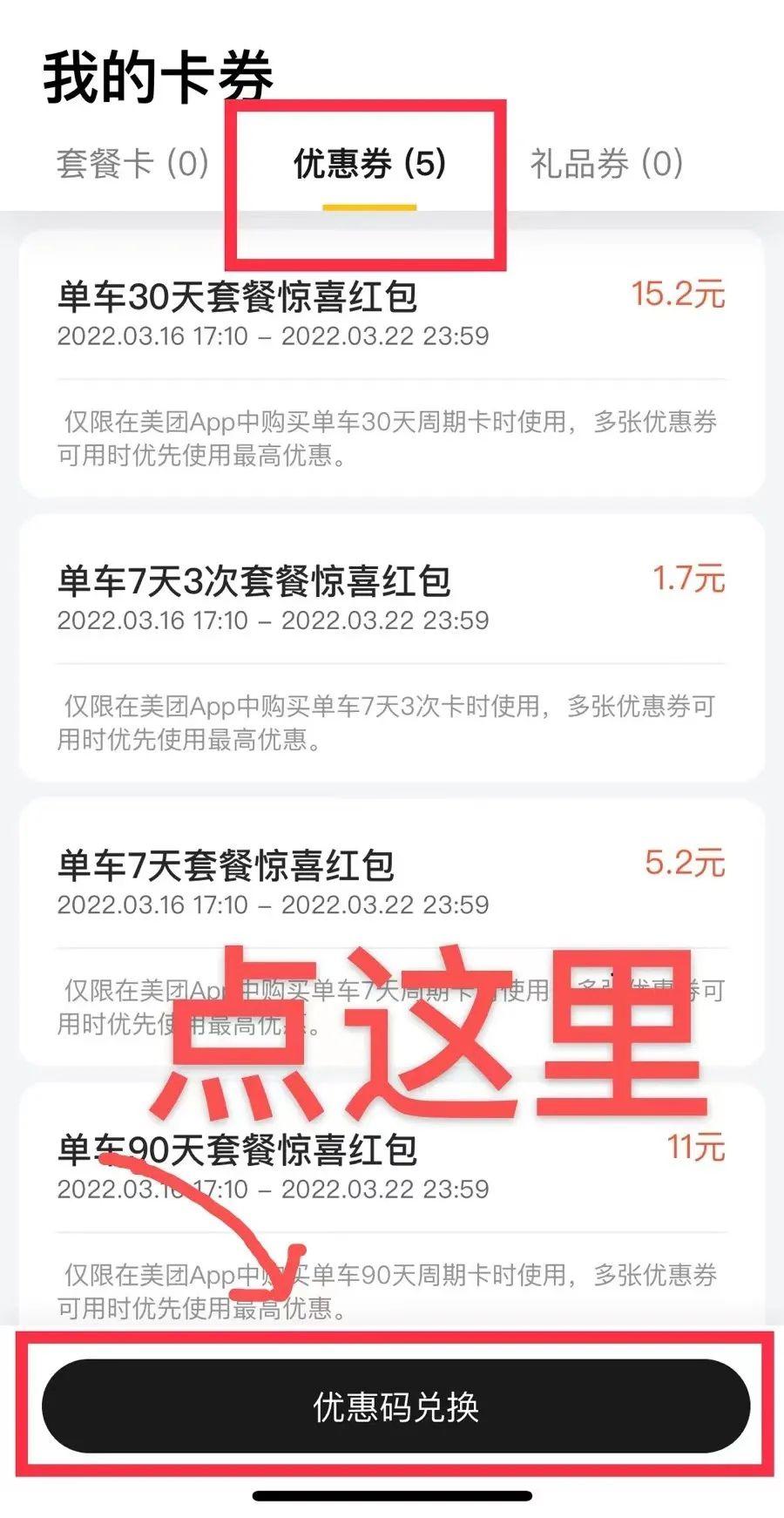Open the 礼品券 tab

coord(606,164)
